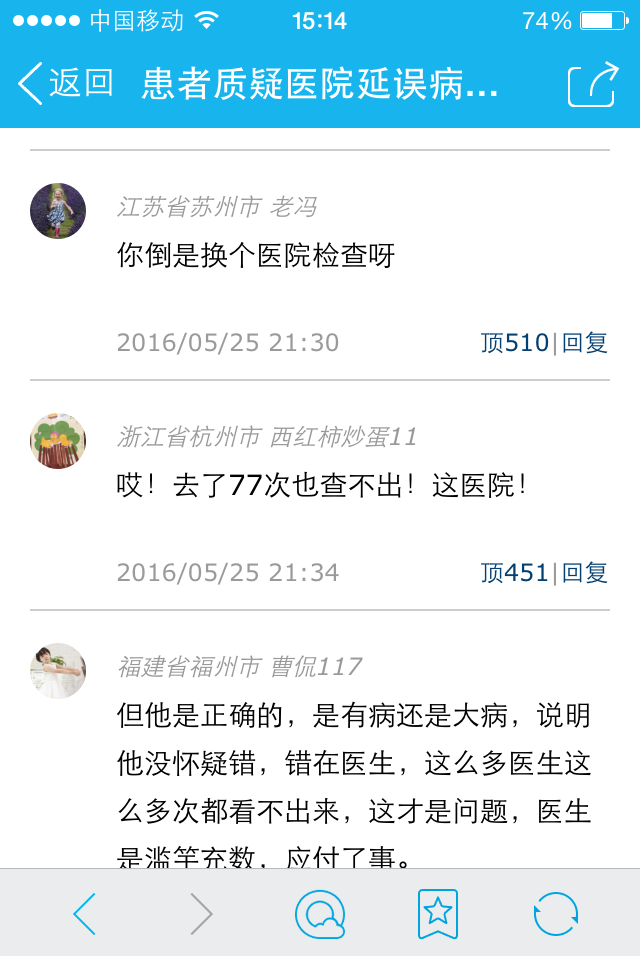Share this article via top-right icon

[x=592, y=84]
